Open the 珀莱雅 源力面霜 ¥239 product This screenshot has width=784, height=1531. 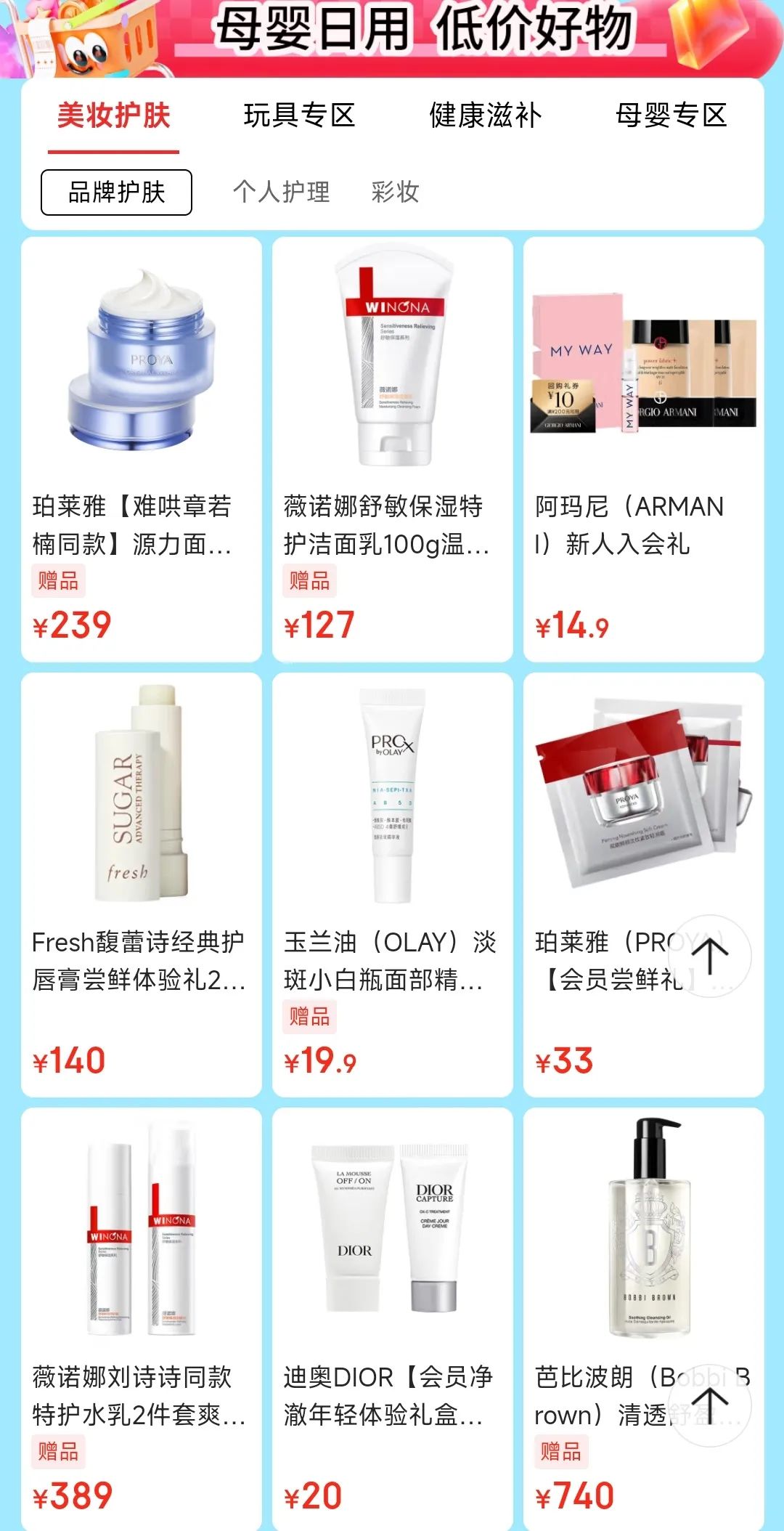tap(142, 449)
